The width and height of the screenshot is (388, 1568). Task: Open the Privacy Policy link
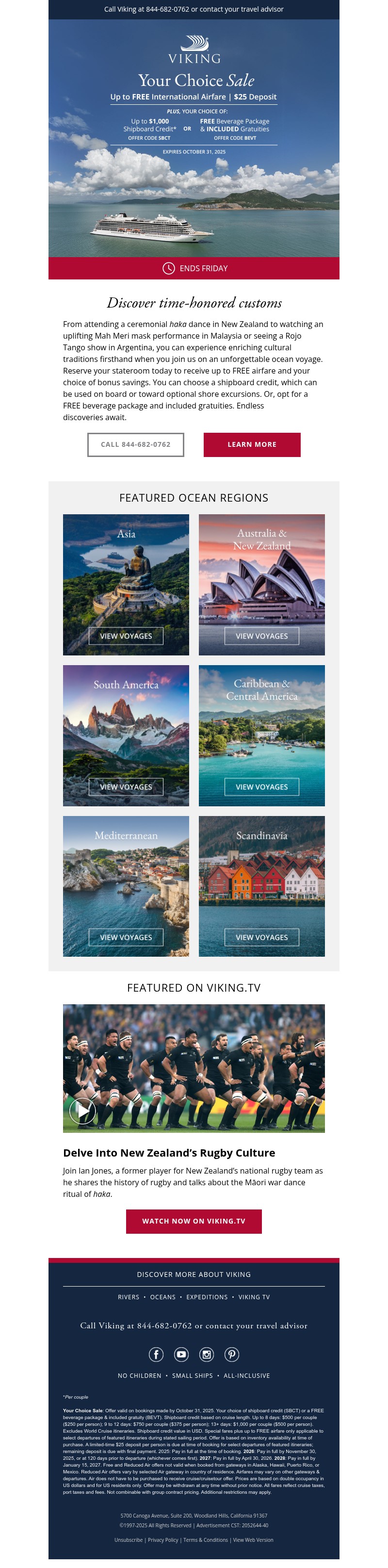pyautogui.click(x=163, y=1540)
